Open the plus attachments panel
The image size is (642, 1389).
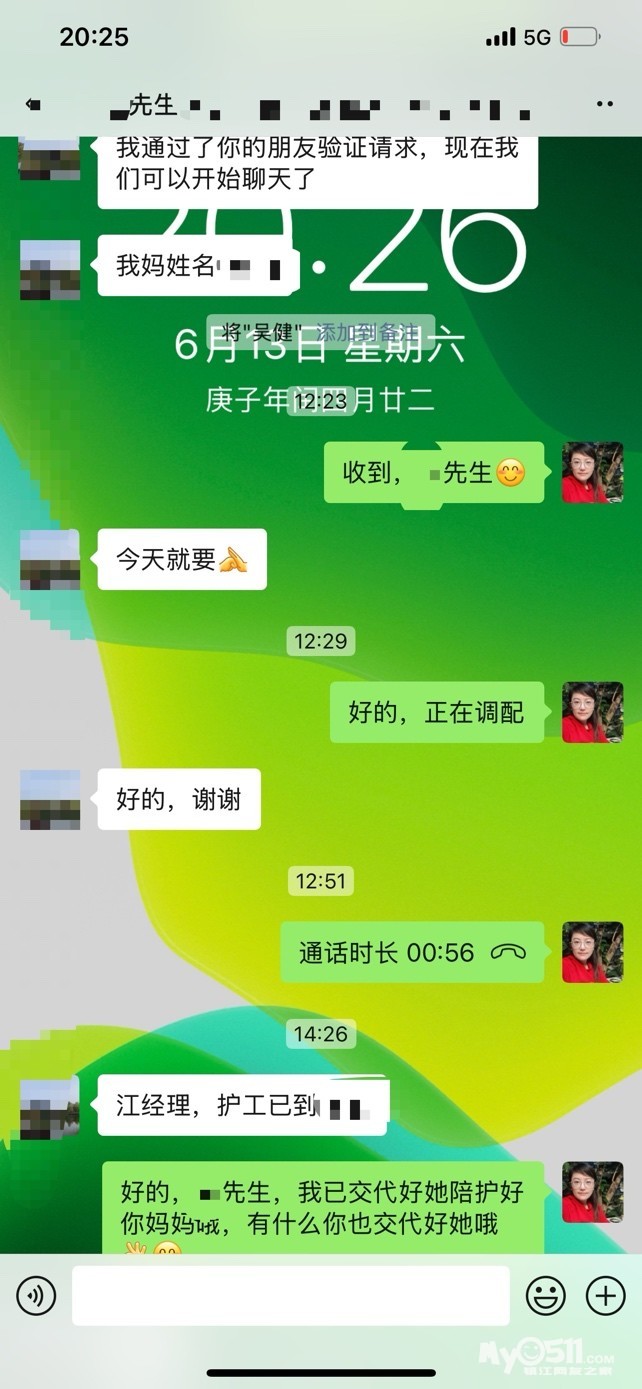pyautogui.click(x=605, y=1296)
